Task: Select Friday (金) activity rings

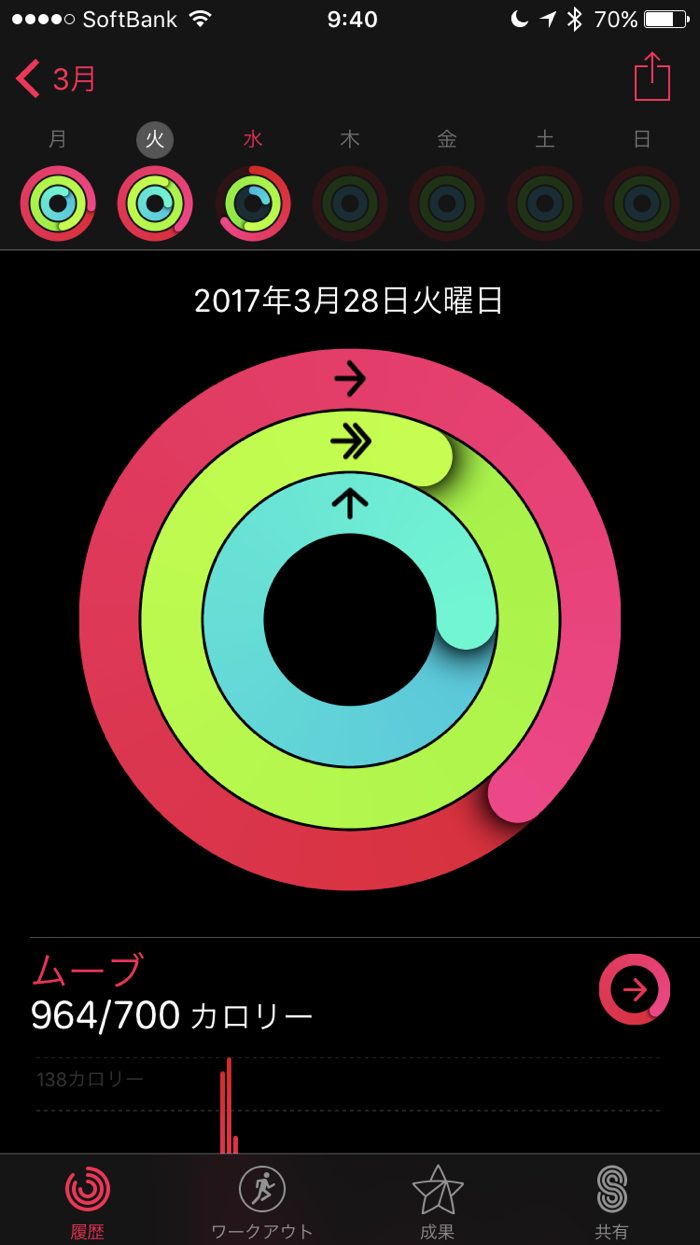Action: tap(447, 203)
